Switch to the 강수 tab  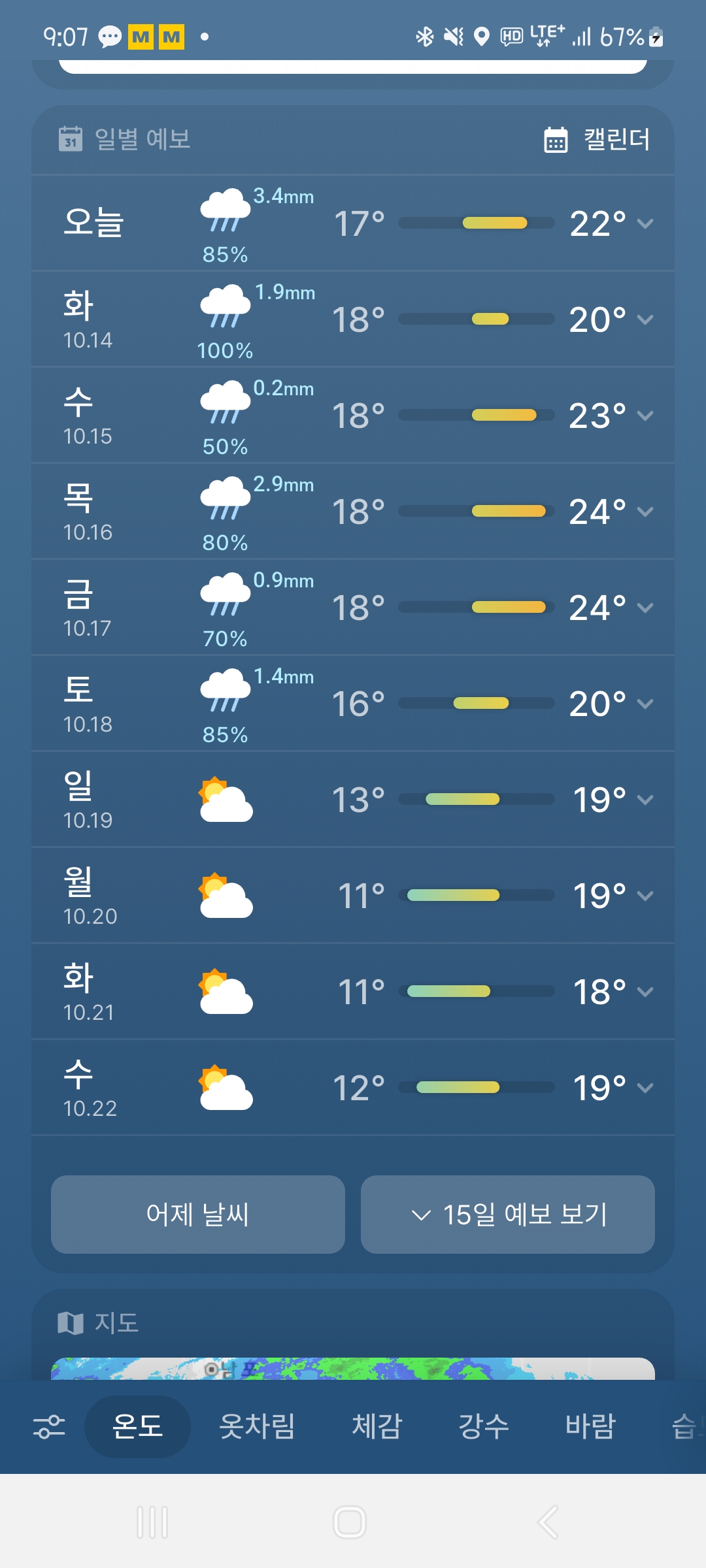(x=484, y=1426)
